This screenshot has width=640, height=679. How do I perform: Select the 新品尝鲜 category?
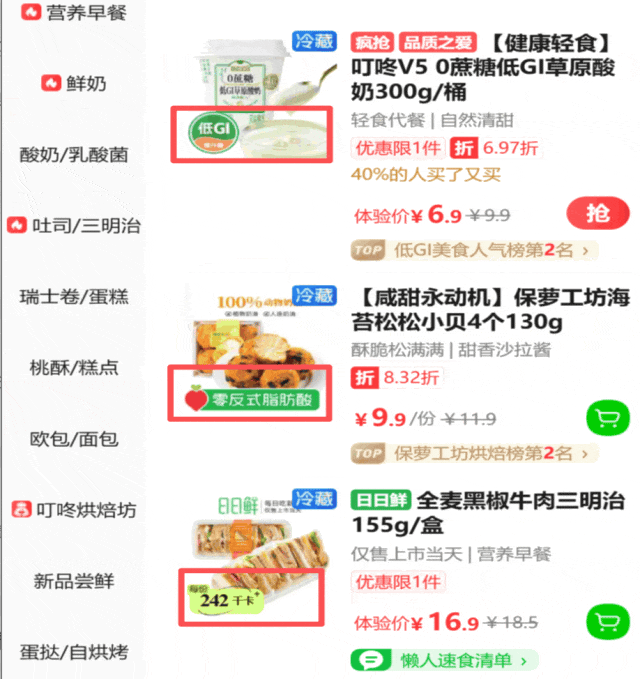[74, 581]
